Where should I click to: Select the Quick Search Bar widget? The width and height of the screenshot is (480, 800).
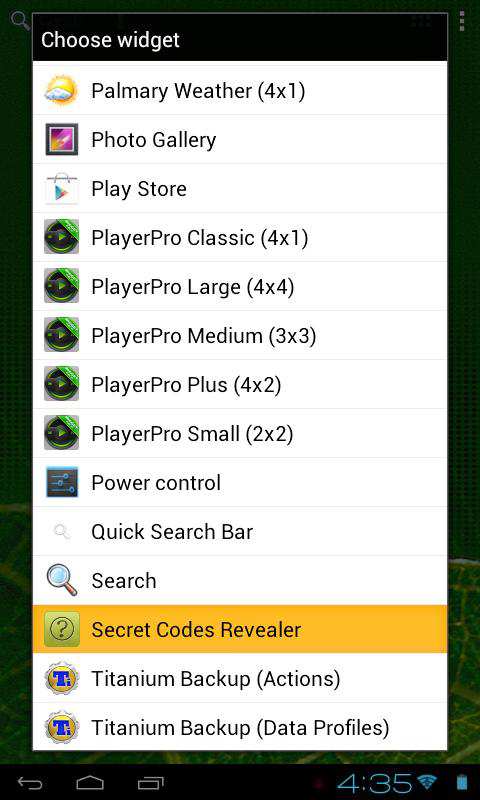240,532
